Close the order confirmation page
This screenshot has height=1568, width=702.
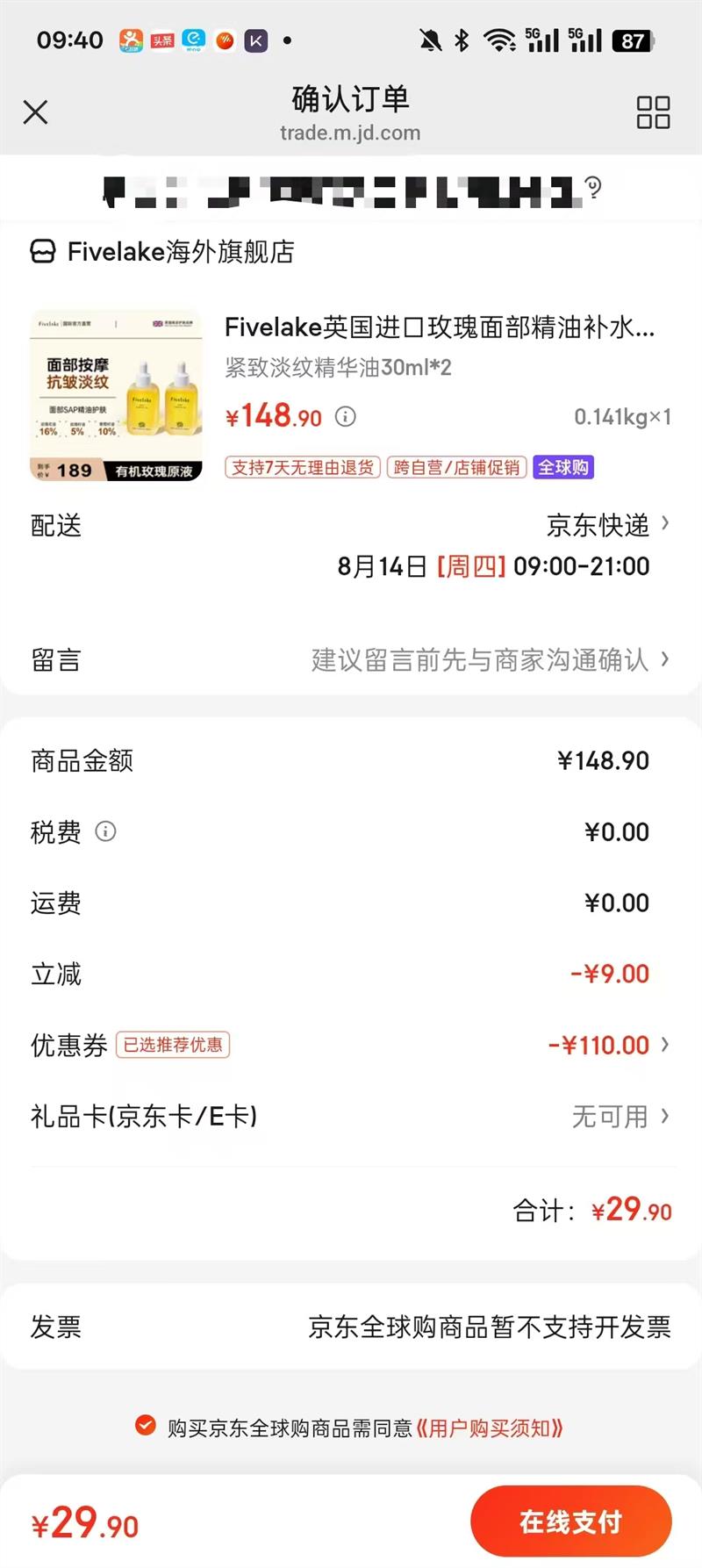(35, 112)
